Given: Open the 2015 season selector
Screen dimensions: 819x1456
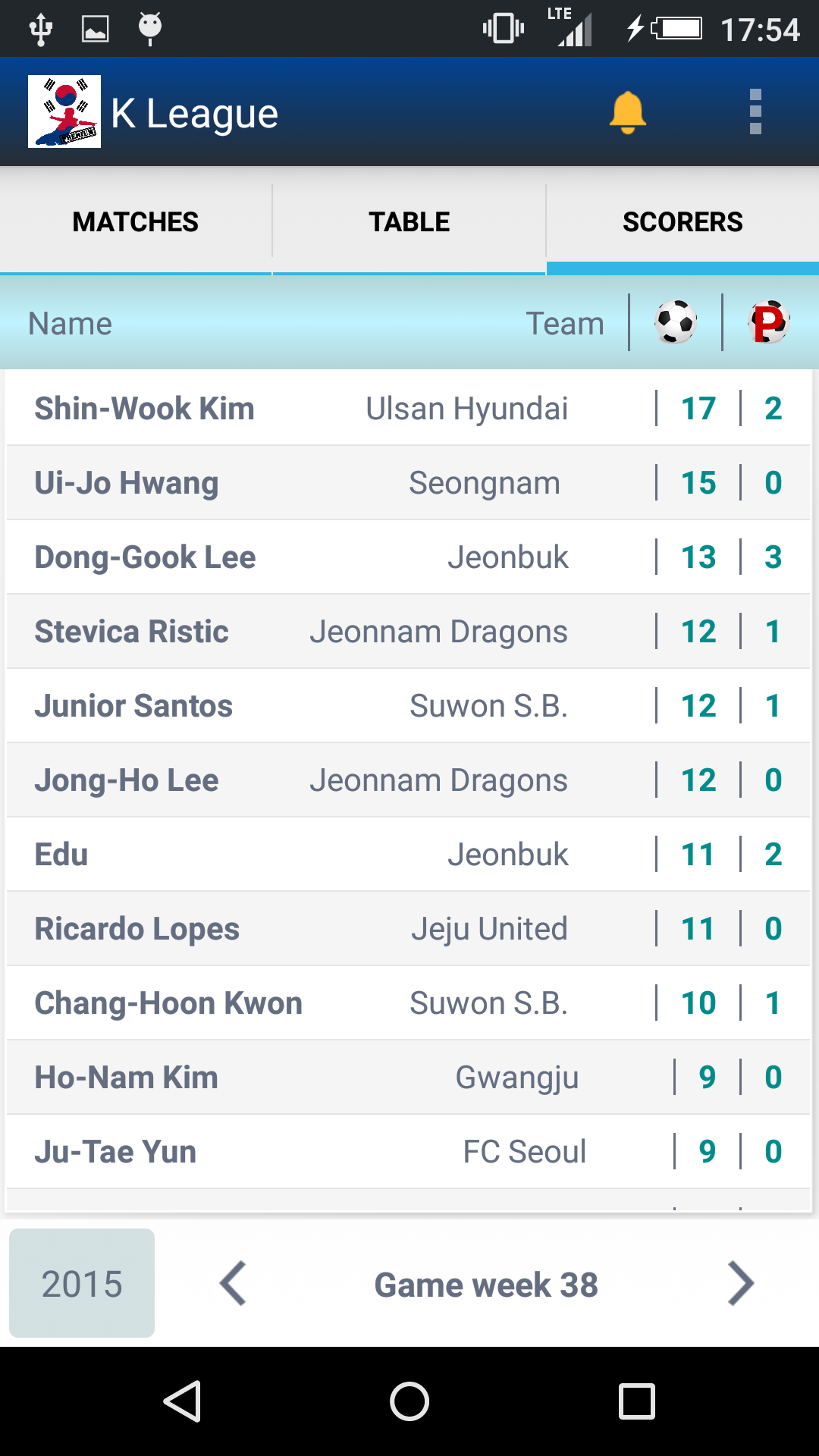Looking at the screenshot, I should (82, 1283).
